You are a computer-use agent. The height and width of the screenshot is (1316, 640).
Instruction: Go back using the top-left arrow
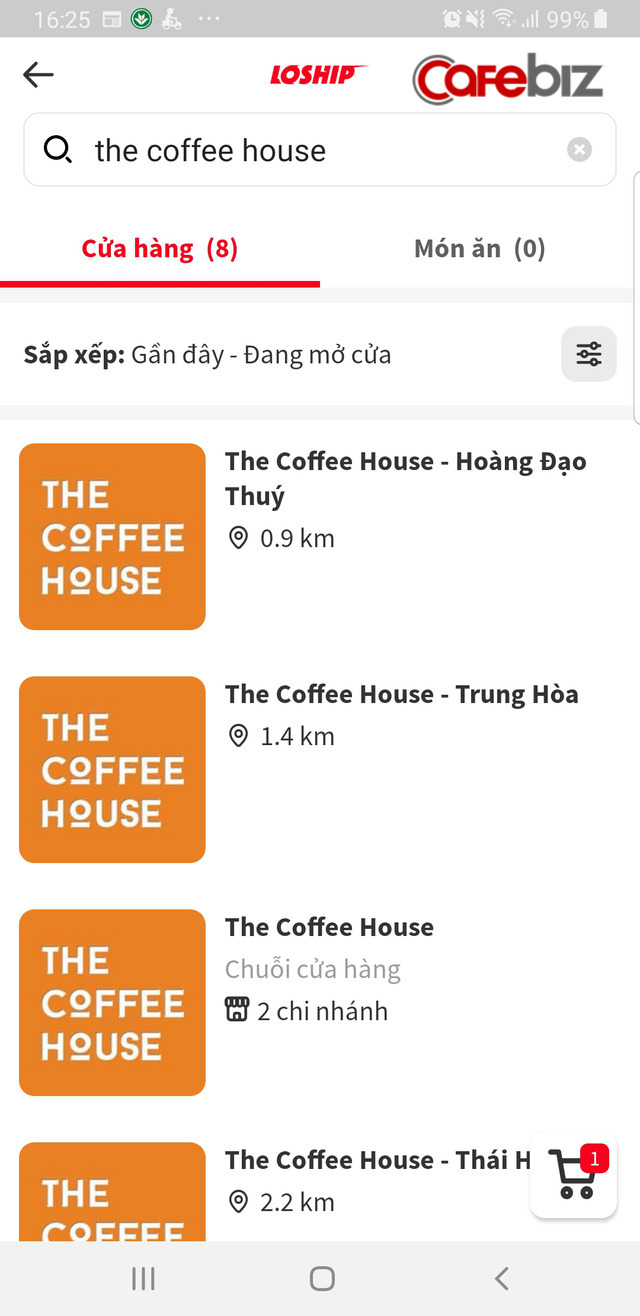tap(38, 75)
